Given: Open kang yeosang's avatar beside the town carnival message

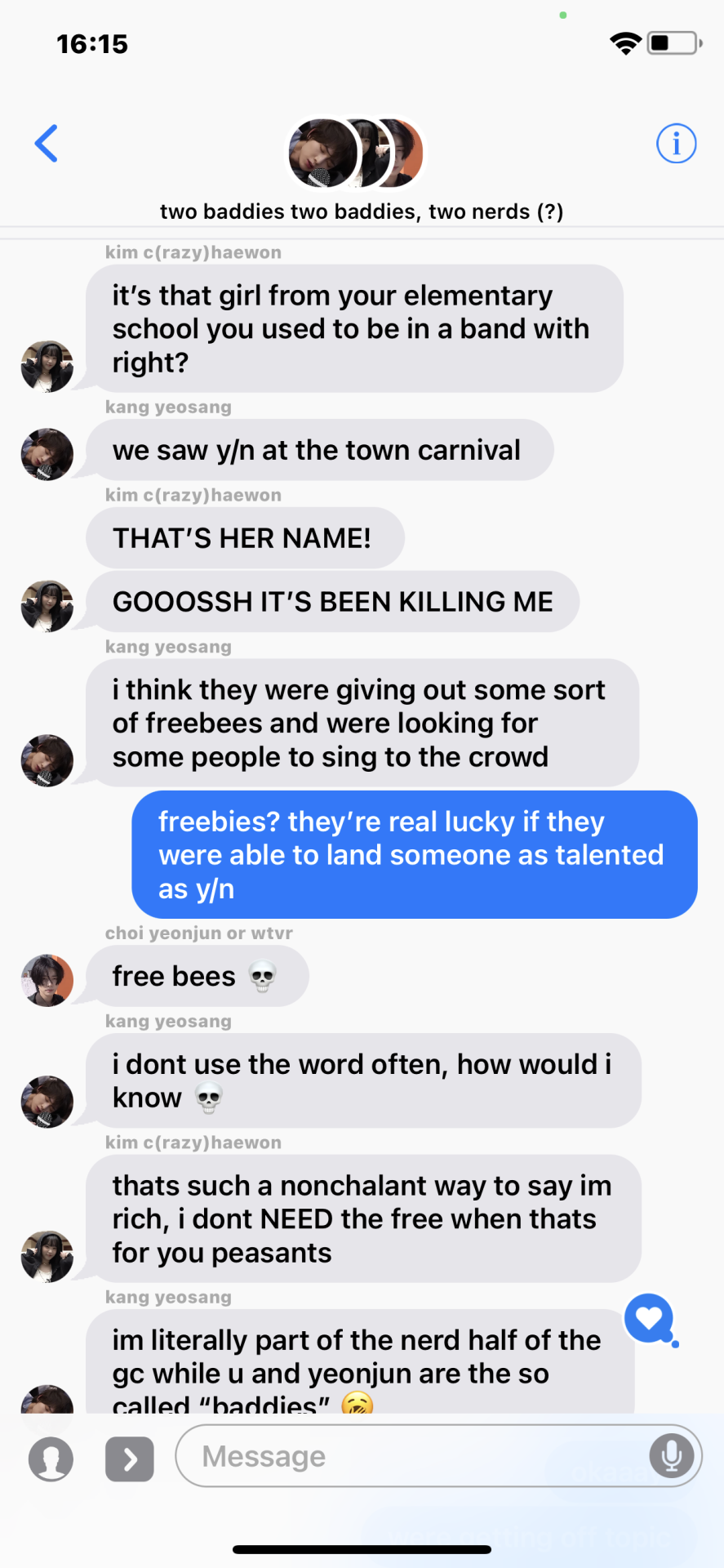Looking at the screenshot, I should 47,454.
